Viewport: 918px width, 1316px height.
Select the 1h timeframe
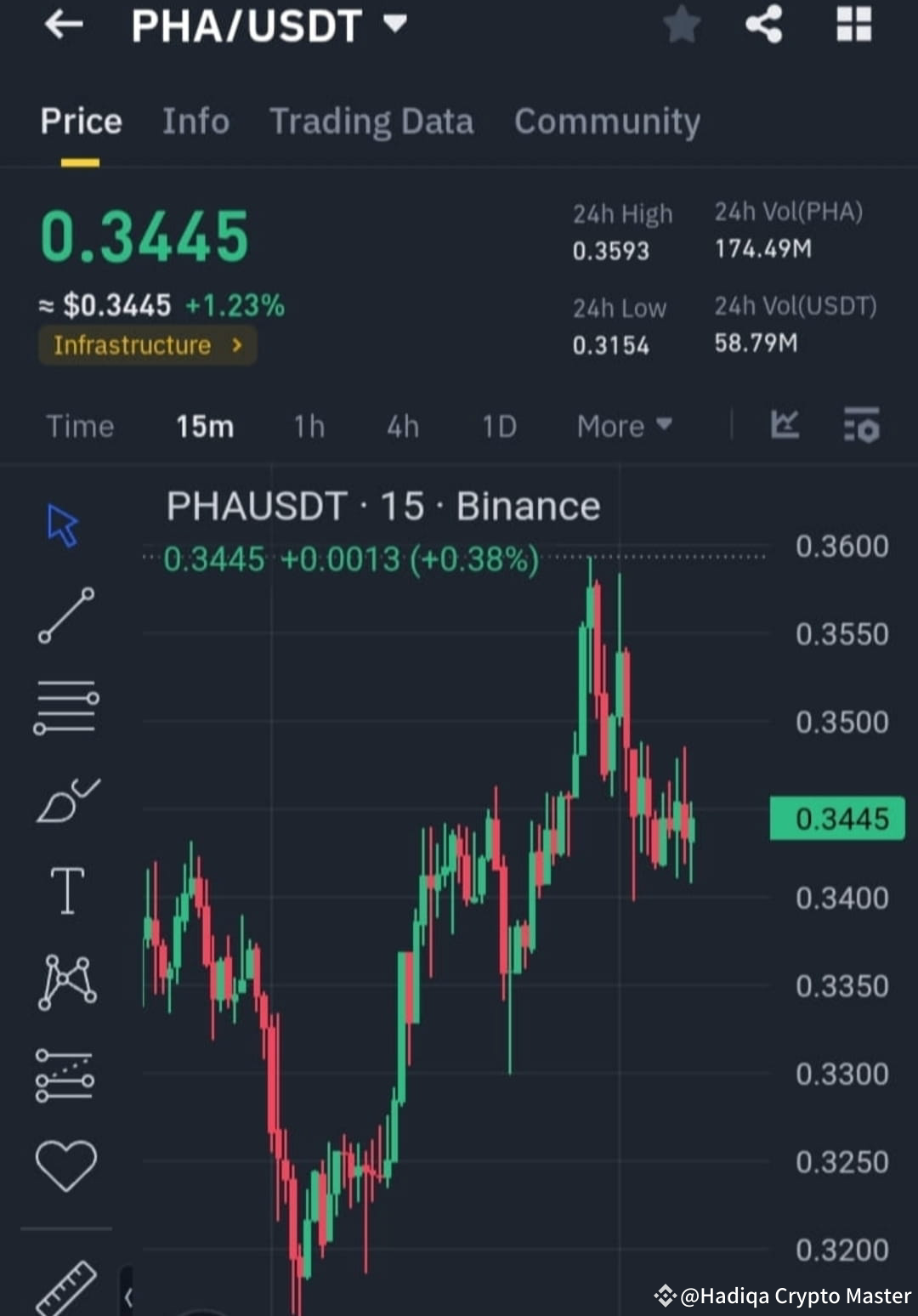(x=309, y=426)
